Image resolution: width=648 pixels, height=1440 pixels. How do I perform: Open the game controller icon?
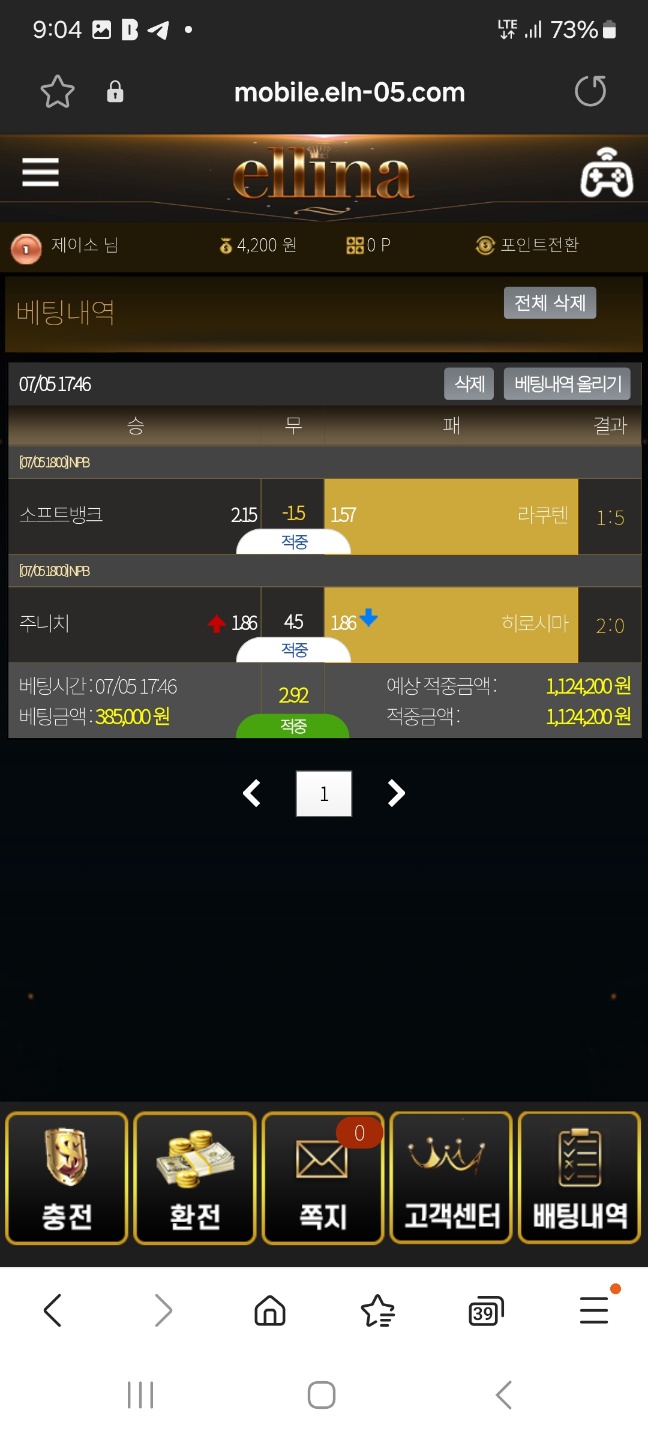click(606, 173)
